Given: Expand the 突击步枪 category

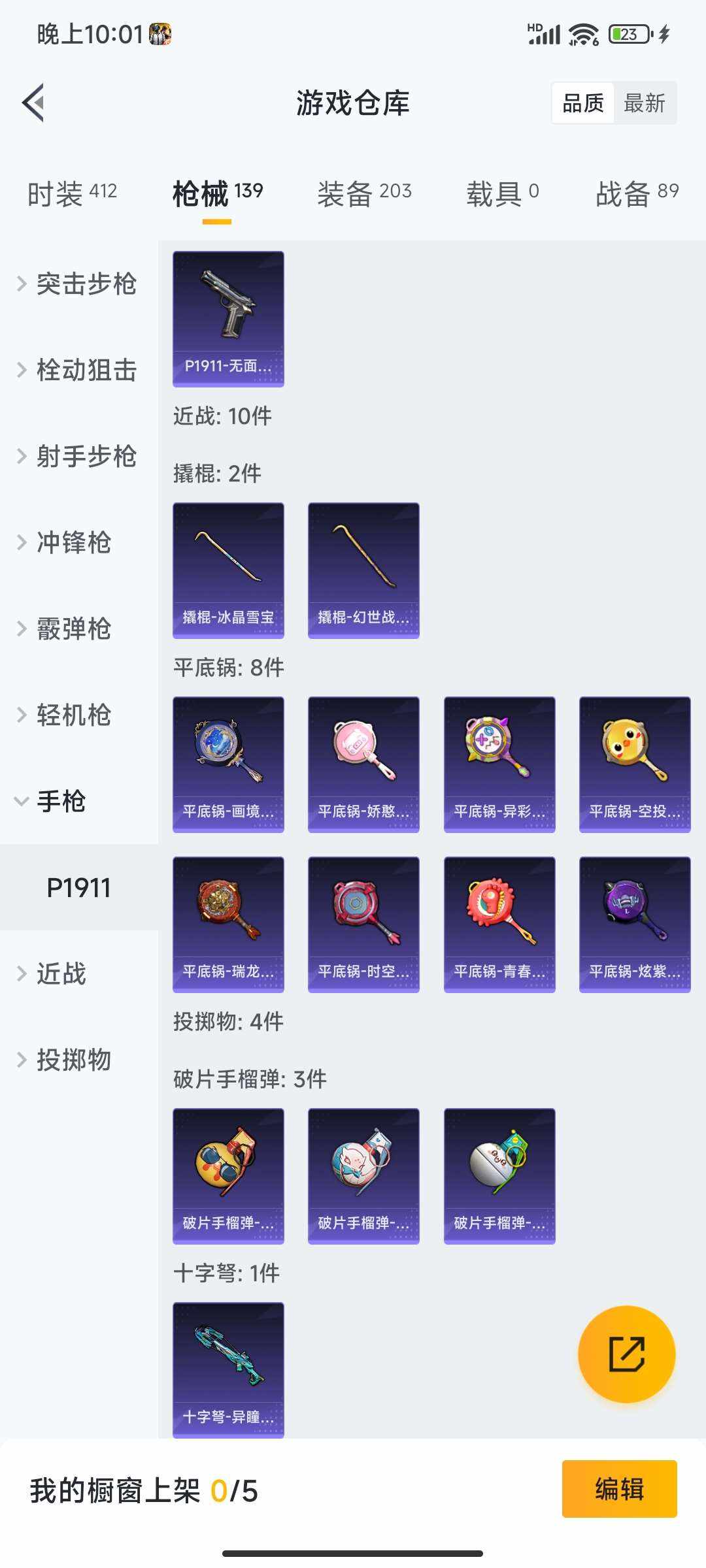Looking at the screenshot, I should click(x=85, y=284).
